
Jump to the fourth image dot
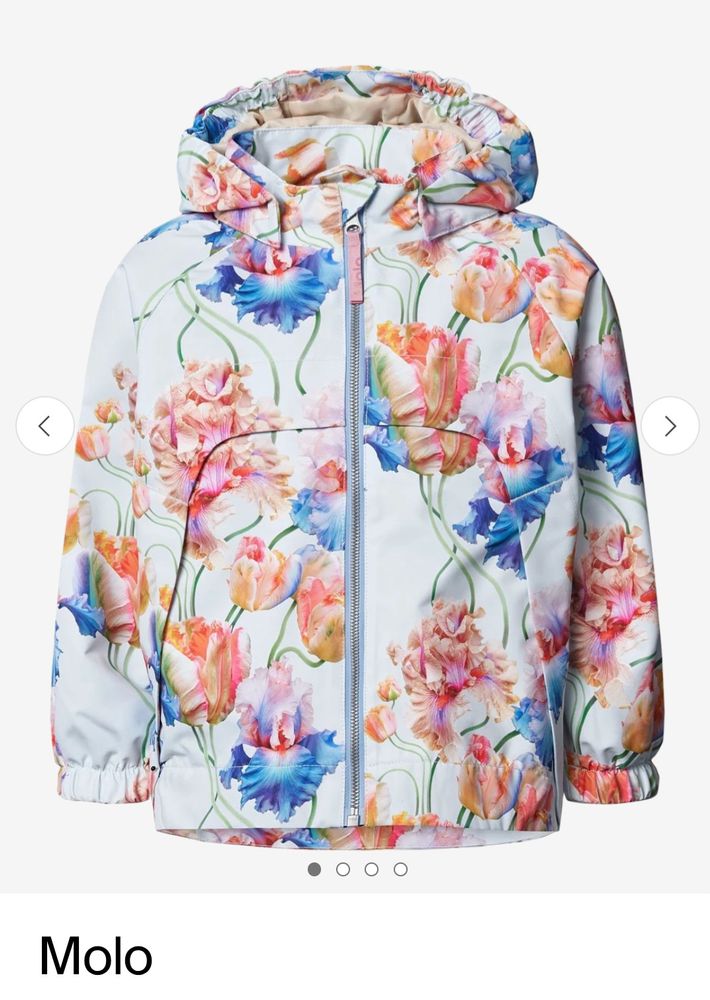(x=400, y=869)
